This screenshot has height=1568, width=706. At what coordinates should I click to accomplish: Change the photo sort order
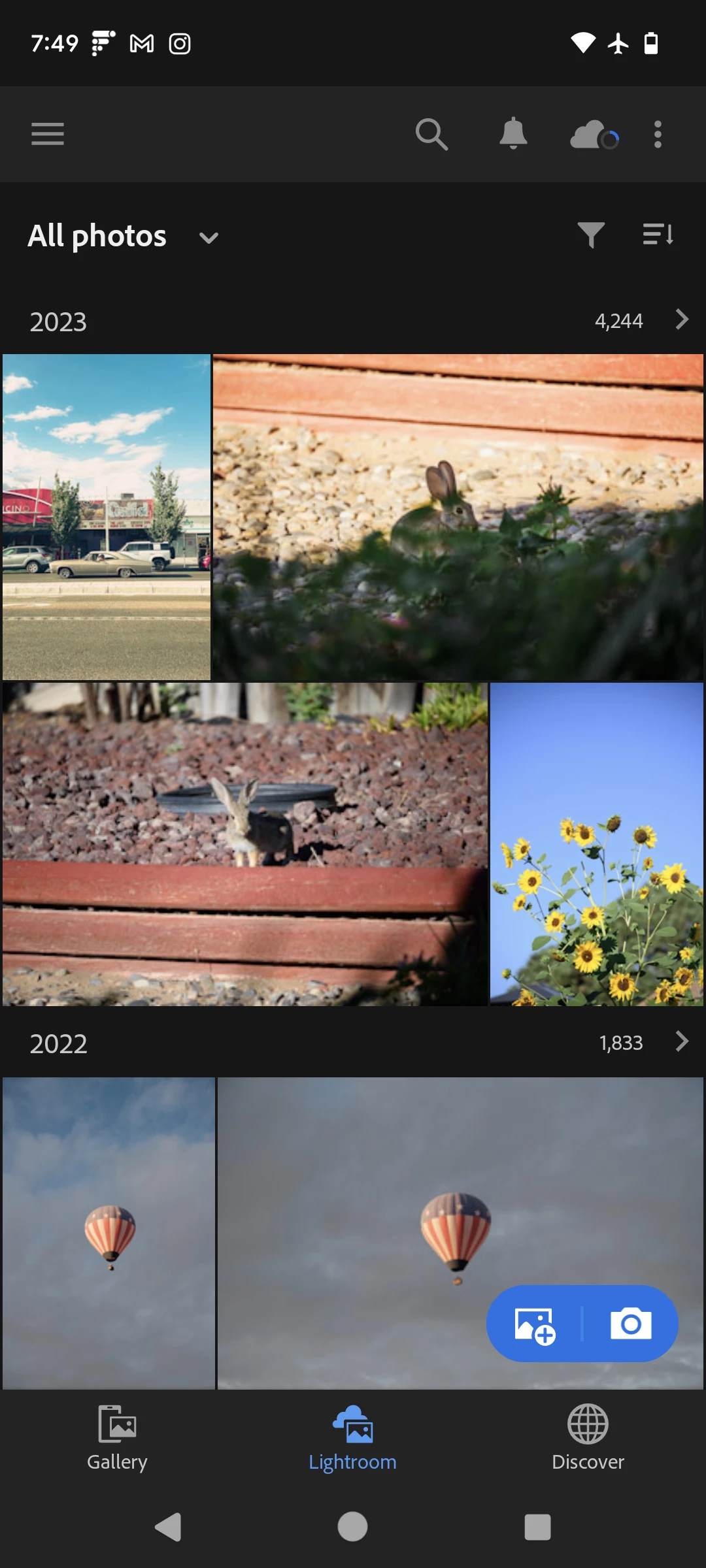click(x=658, y=235)
